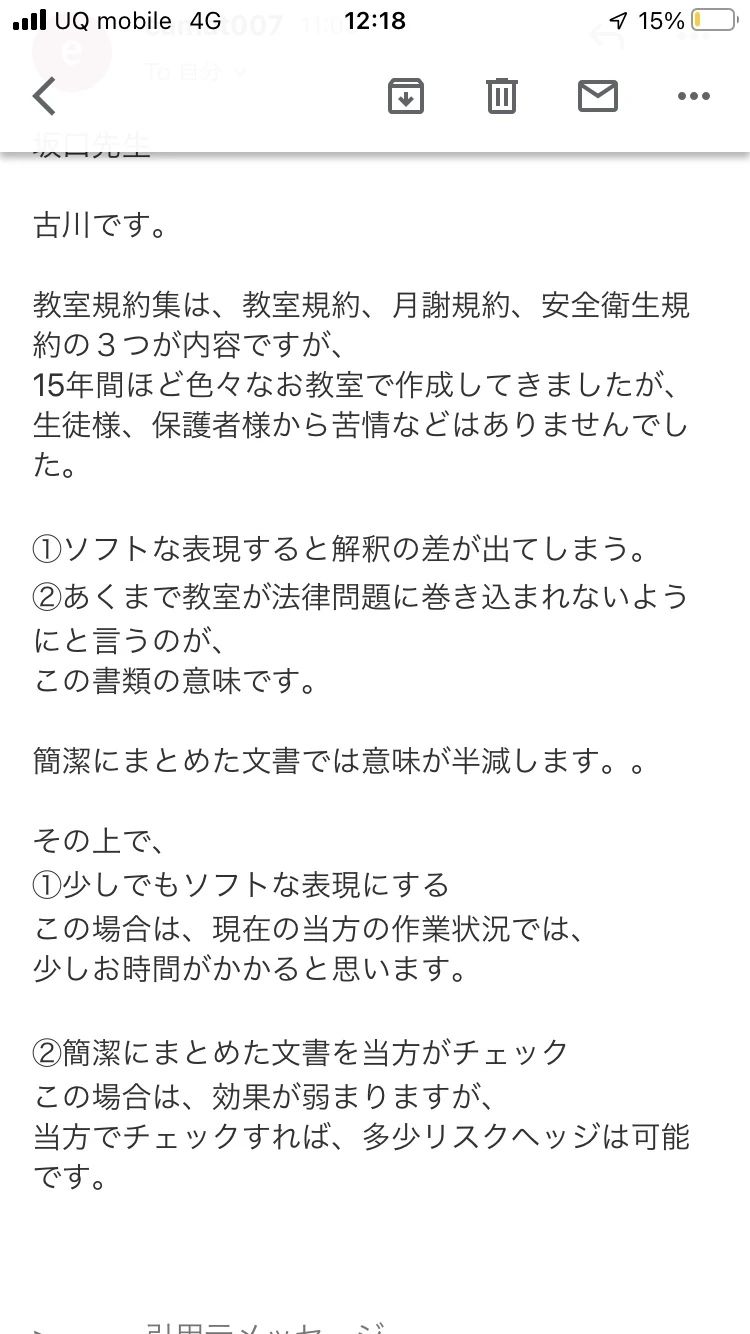
Task: Expand the quoted message chevron
Action: [40, 1327]
